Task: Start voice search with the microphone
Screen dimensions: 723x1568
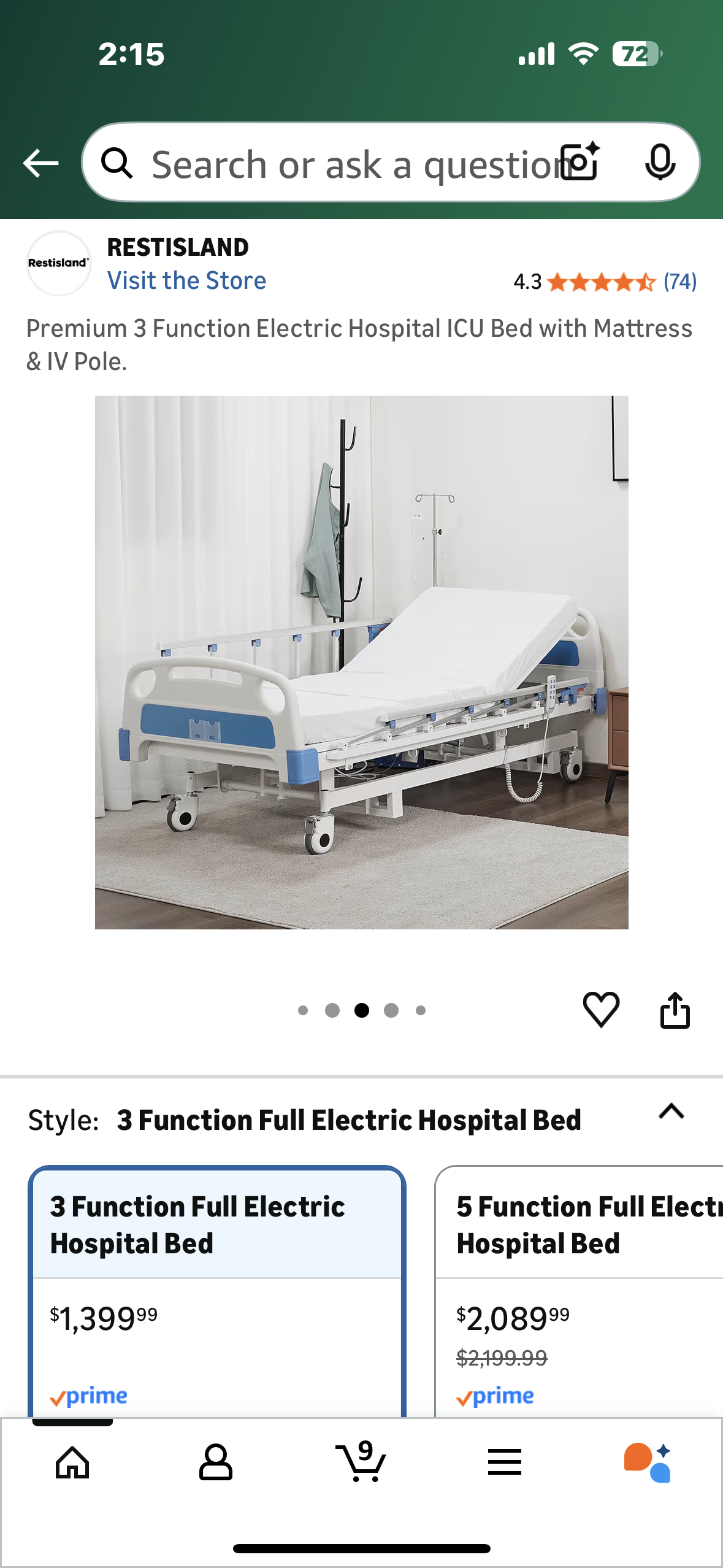Action: pyautogui.click(x=660, y=163)
